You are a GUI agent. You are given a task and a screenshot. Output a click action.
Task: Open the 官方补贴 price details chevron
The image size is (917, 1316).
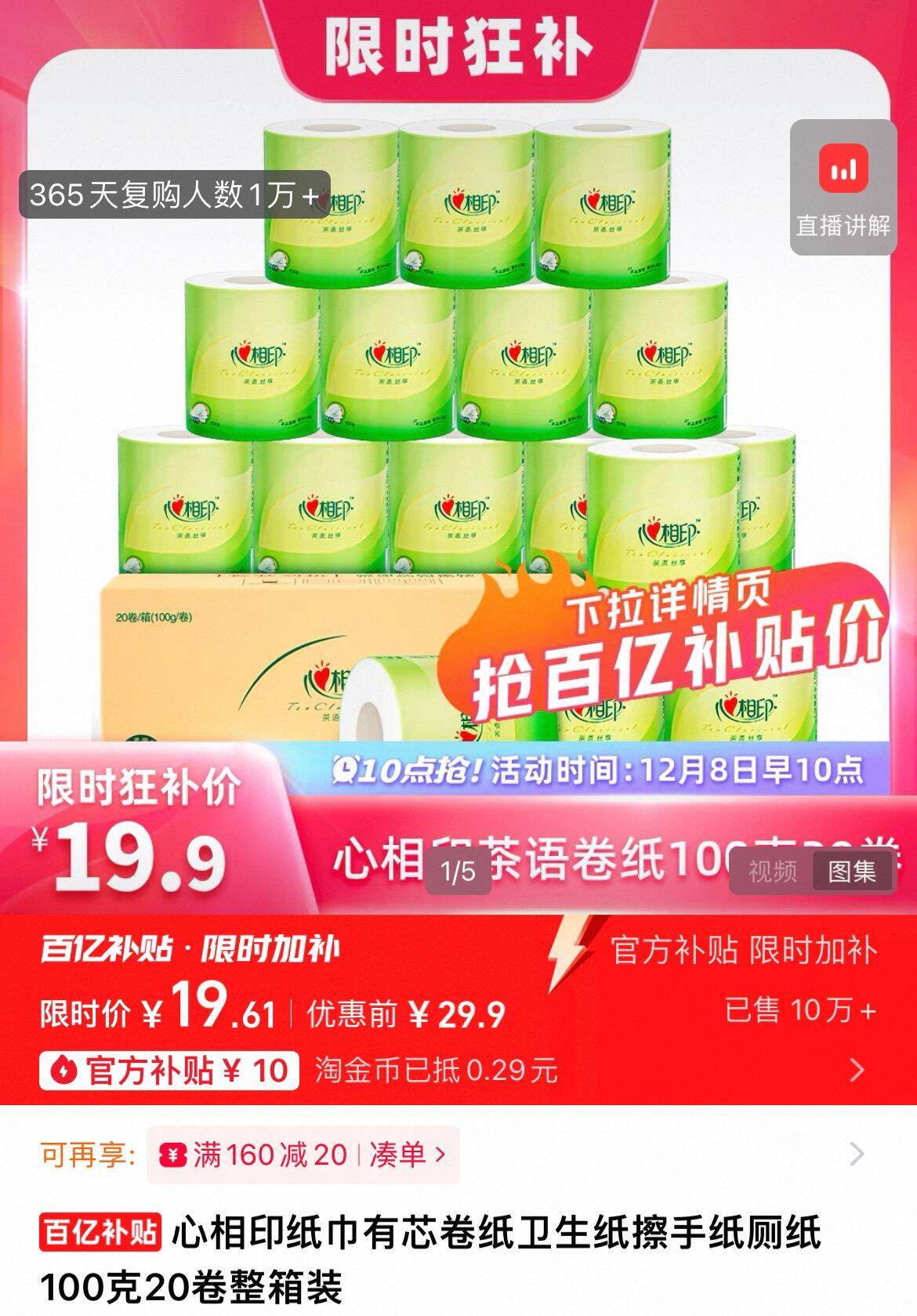click(857, 1070)
